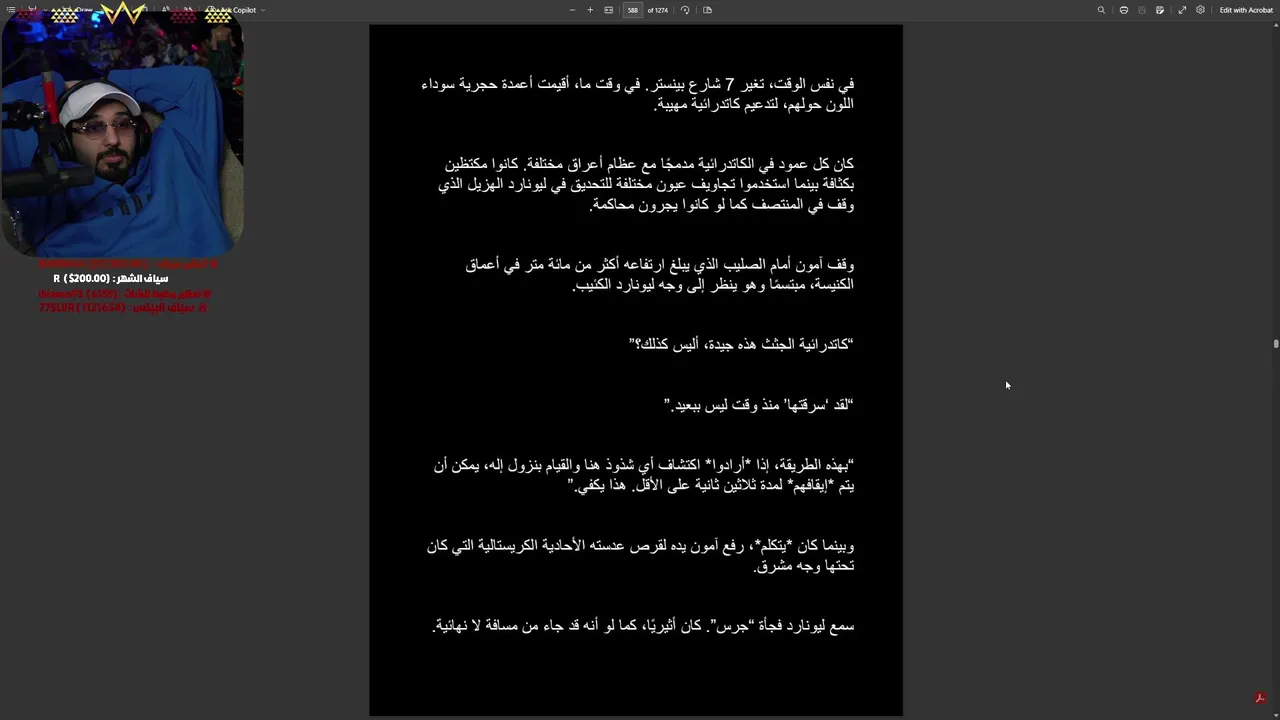
Task: Switch the page view layout
Action: point(707,10)
